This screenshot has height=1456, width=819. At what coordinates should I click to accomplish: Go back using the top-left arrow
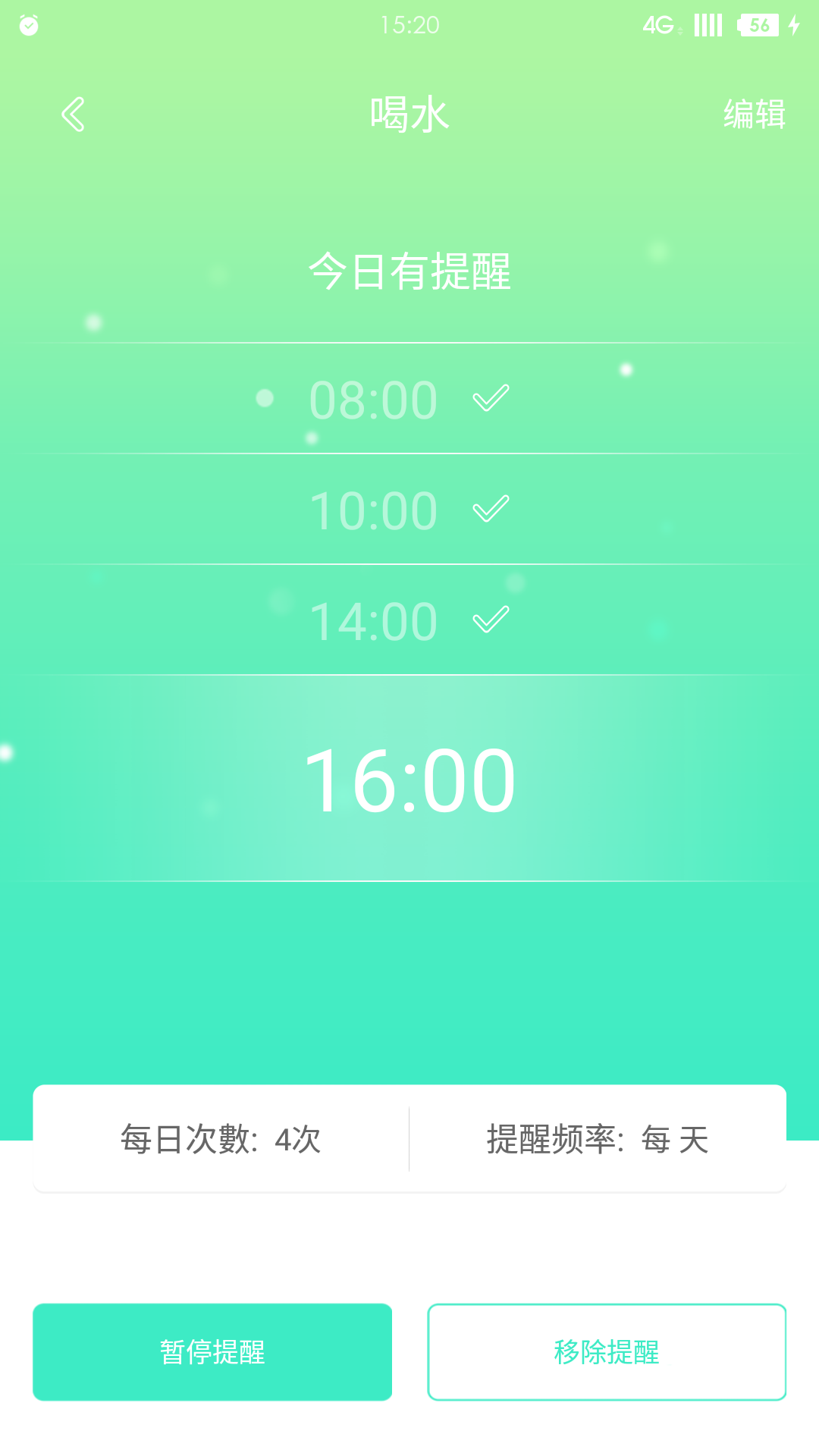point(73,115)
